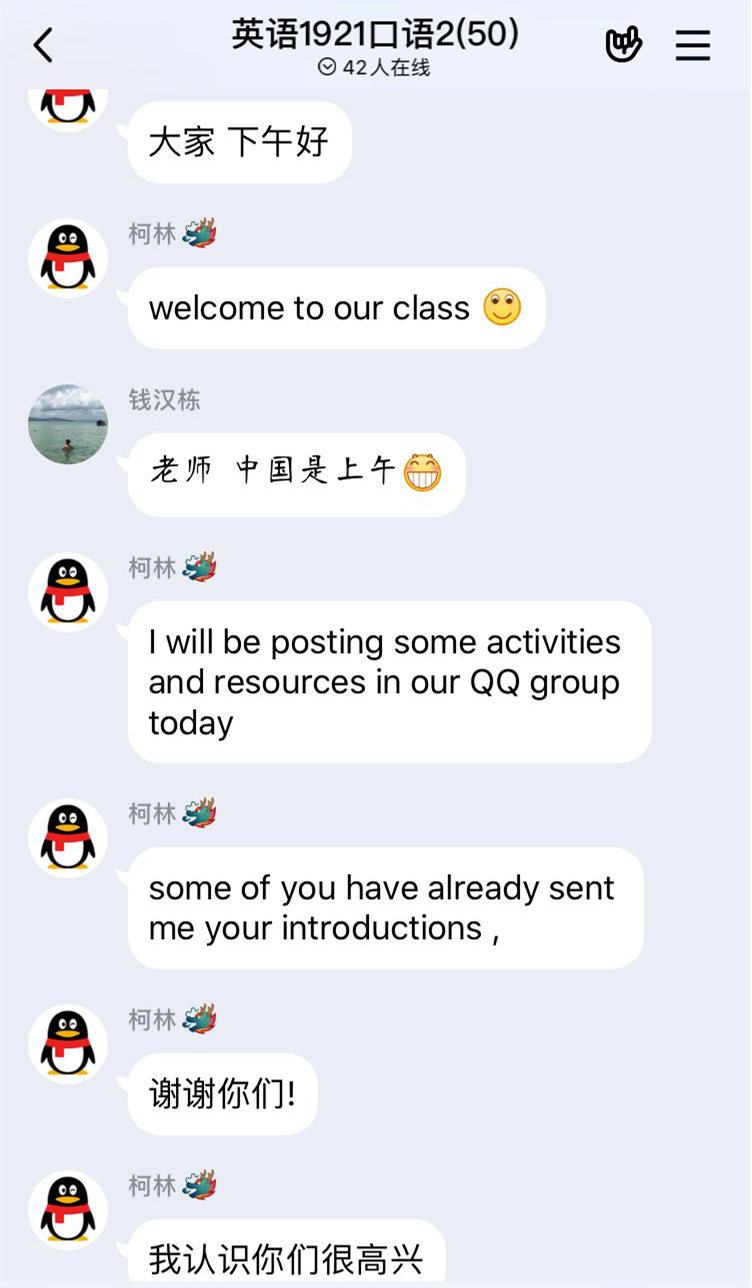Go back from the group chat

click(43, 46)
